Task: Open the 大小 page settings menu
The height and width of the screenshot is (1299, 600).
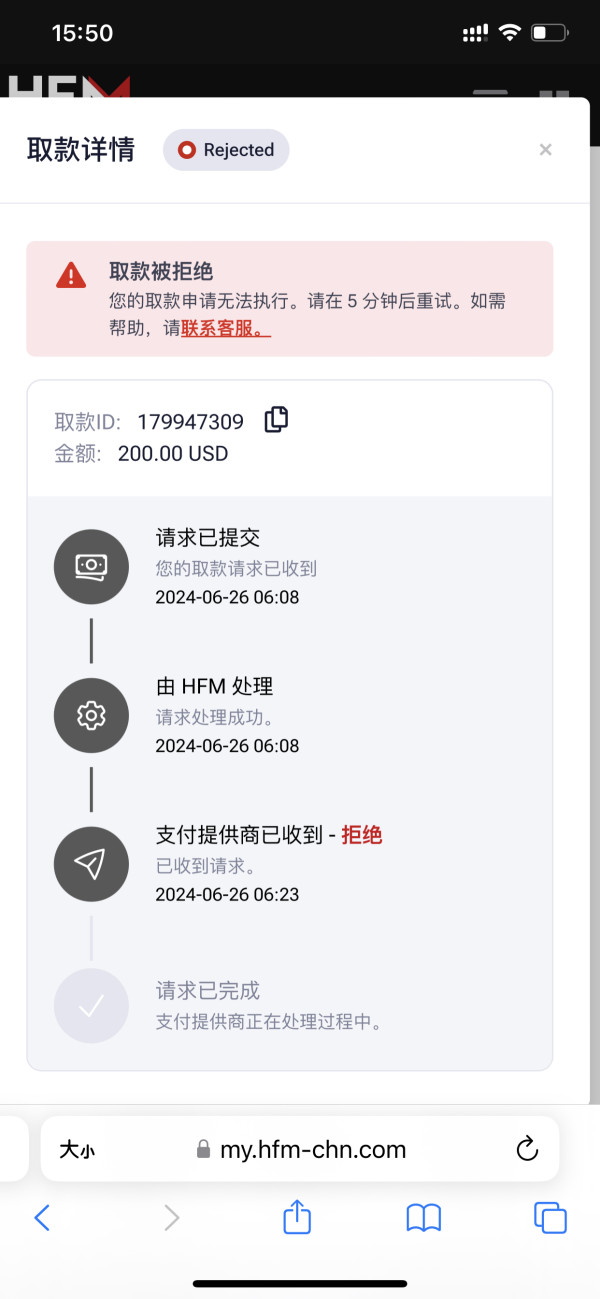Action: [77, 1150]
